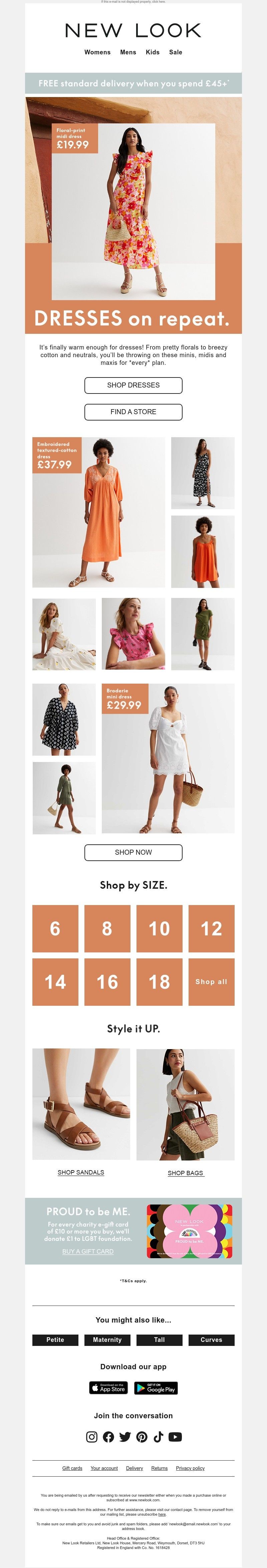Shop dresses in size 10
The width and height of the screenshot is (267, 1568).
(x=159, y=928)
